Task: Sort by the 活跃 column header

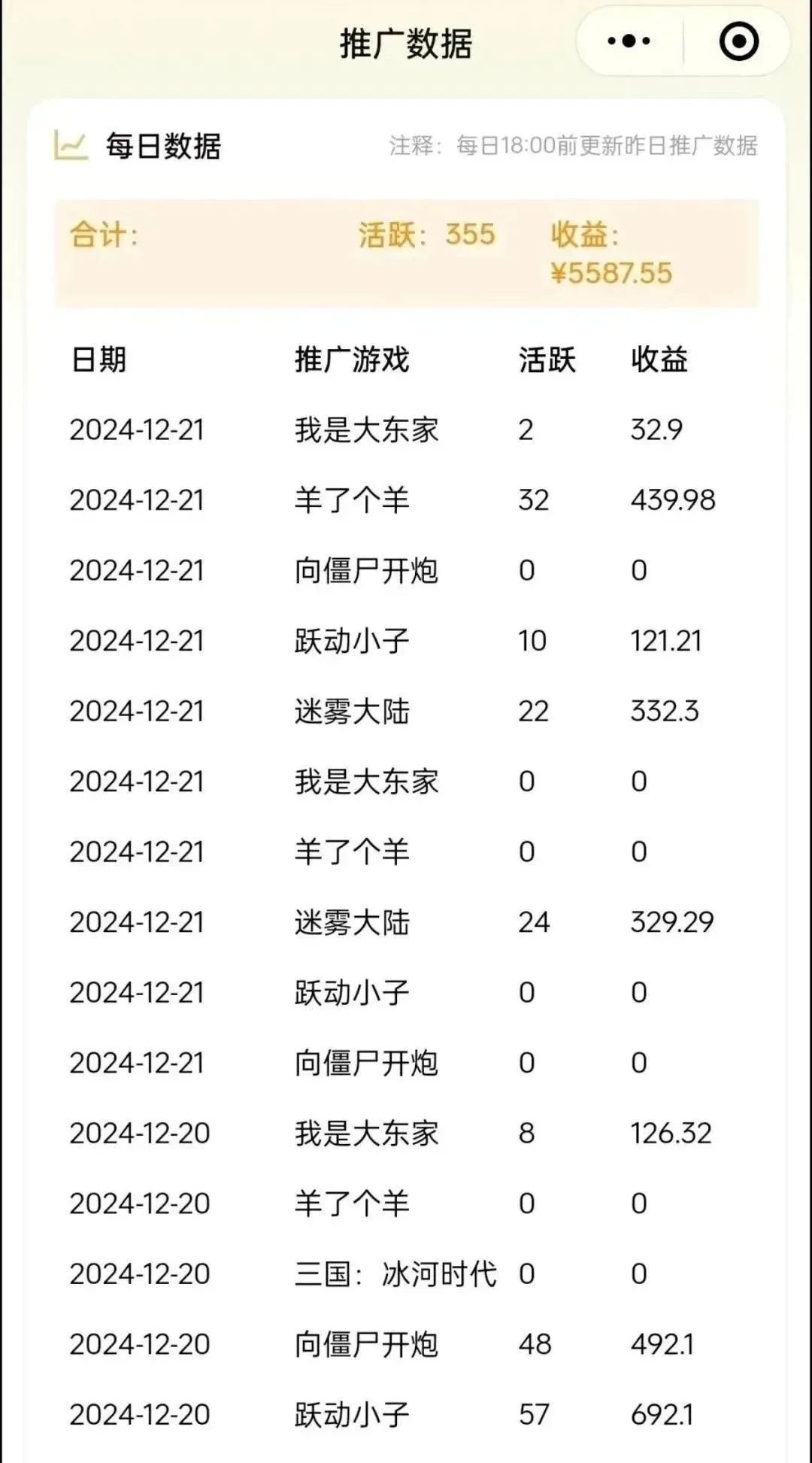Action: (546, 361)
